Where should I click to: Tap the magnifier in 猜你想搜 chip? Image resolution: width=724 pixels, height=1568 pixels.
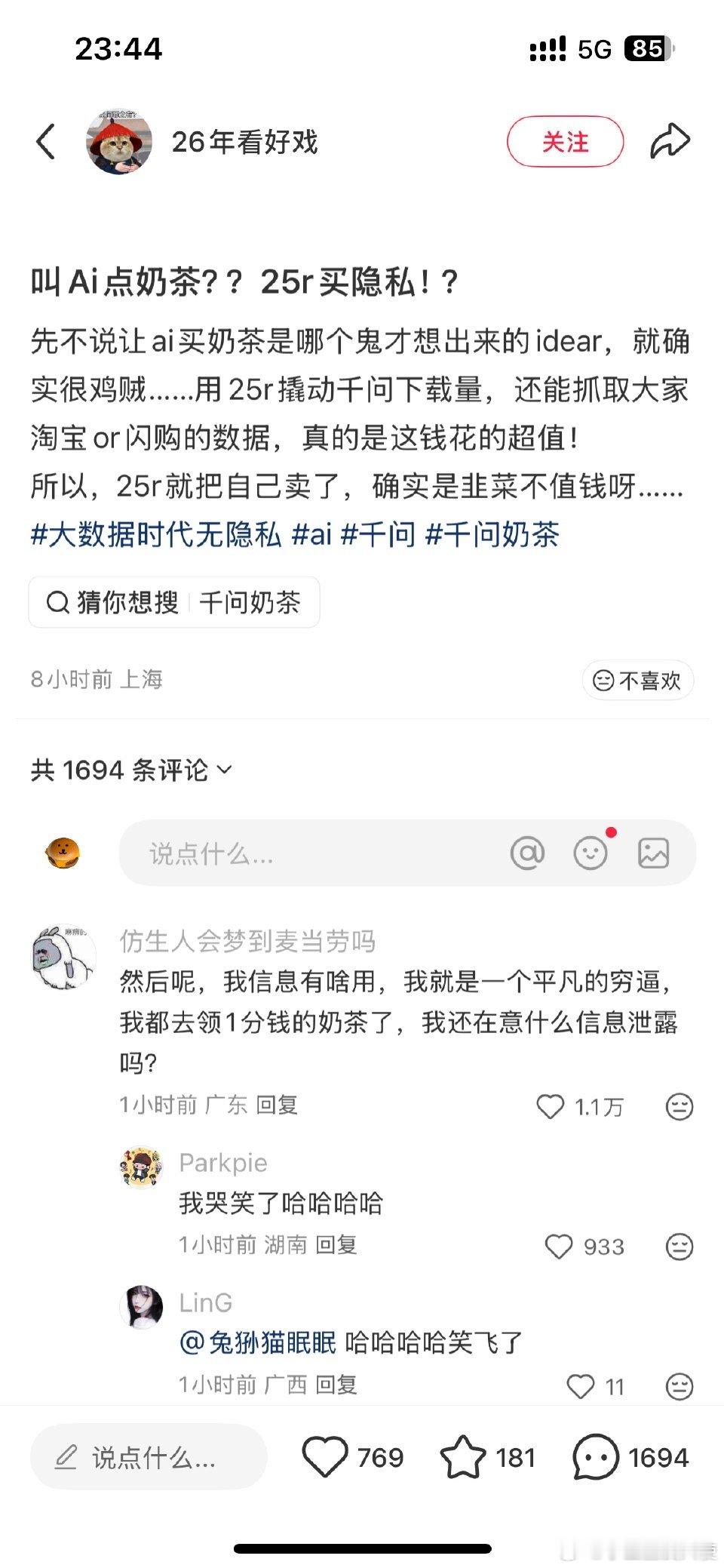pos(57,601)
